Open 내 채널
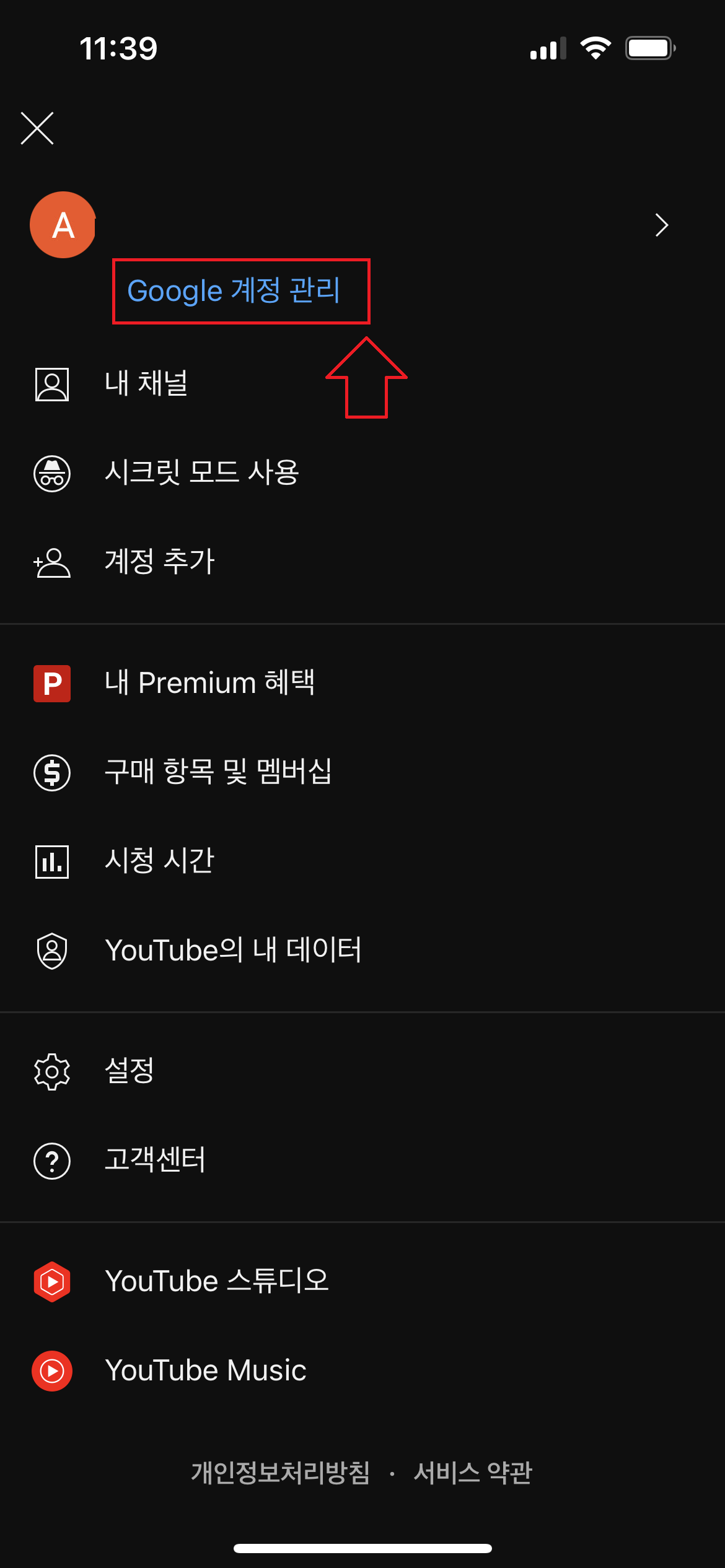 [362, 384]
